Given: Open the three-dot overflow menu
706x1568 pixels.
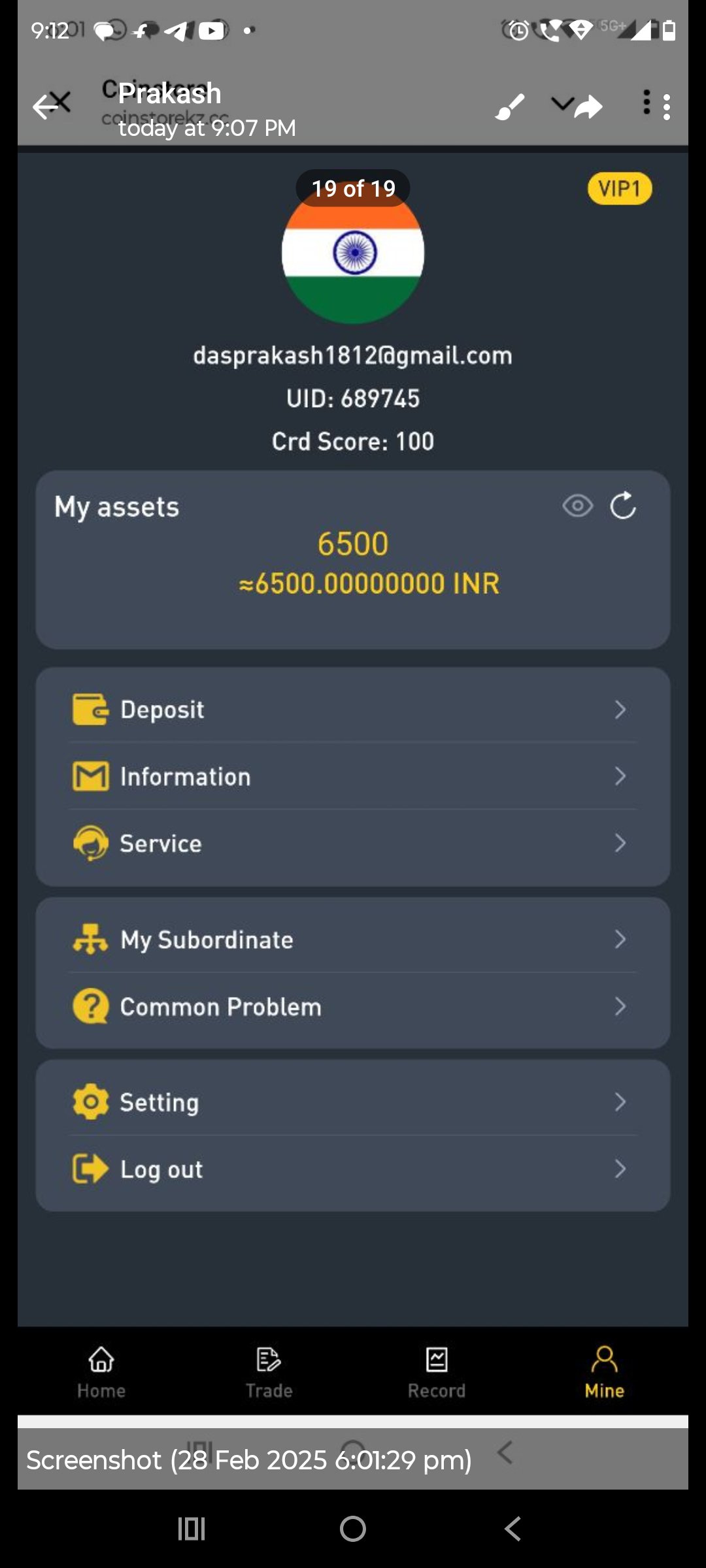Looking at the screenshot, I should (666, 107).
